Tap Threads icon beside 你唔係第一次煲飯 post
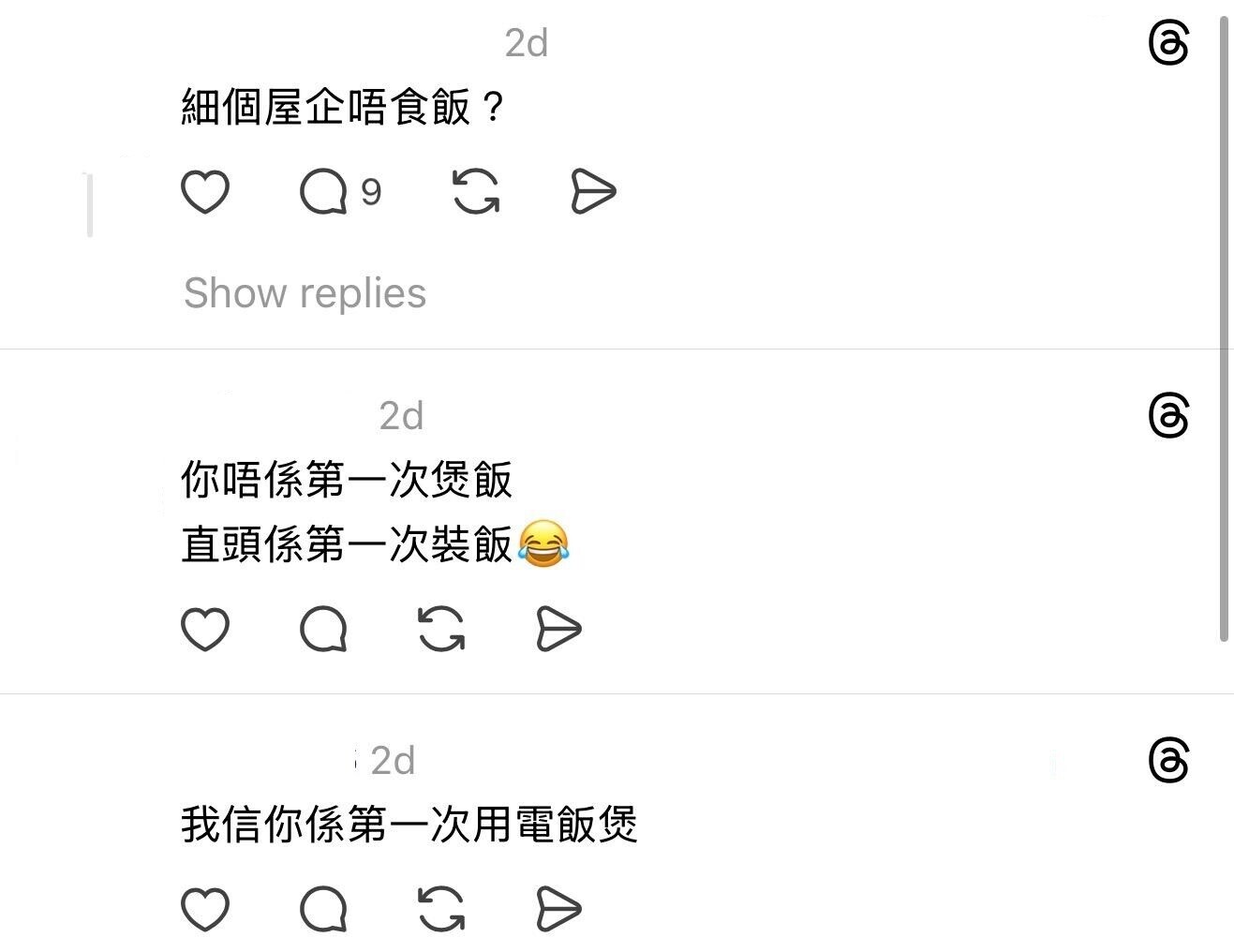Screen dimensions: 1234x952 1168,416
